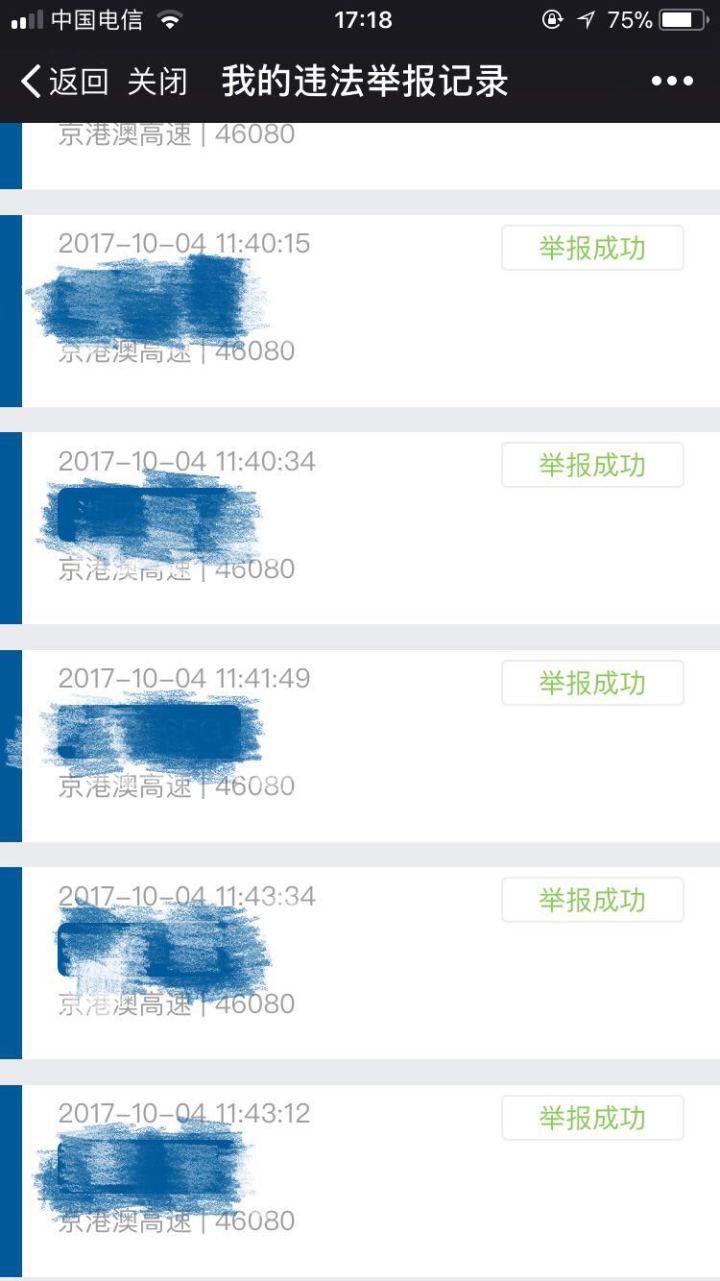
Task: Open the three-dot overflow menu
Action: click(x=671, y=82)
